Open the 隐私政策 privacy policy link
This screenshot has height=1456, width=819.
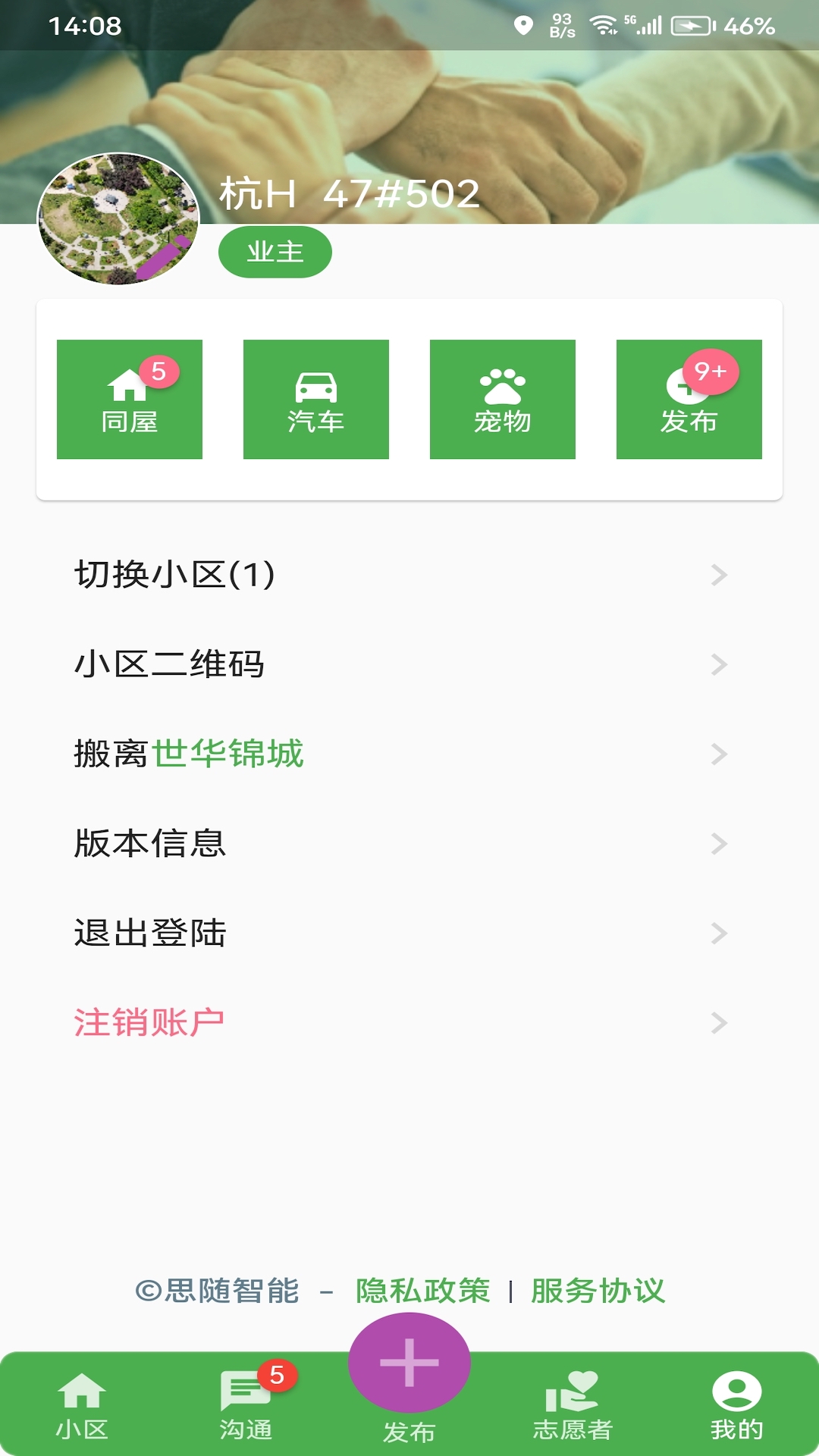click(x=423, y=1291)
